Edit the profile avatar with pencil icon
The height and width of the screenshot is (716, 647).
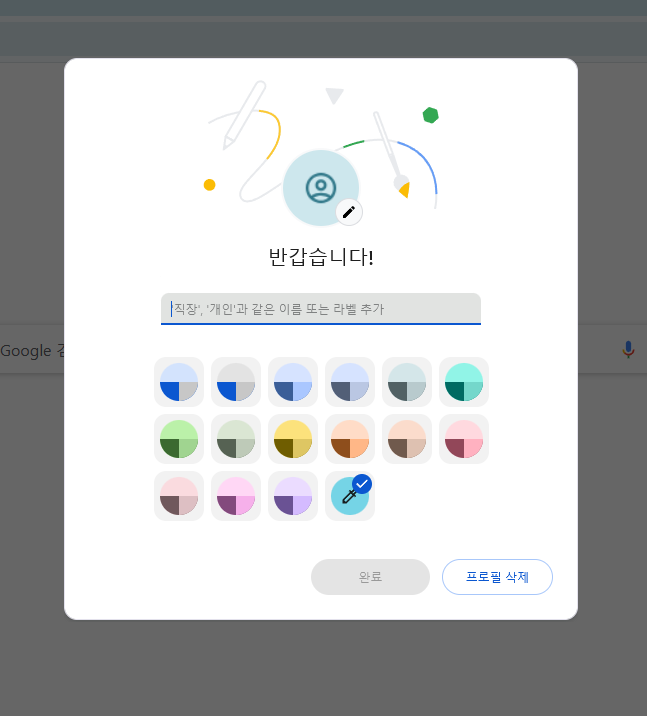point(348,212)
